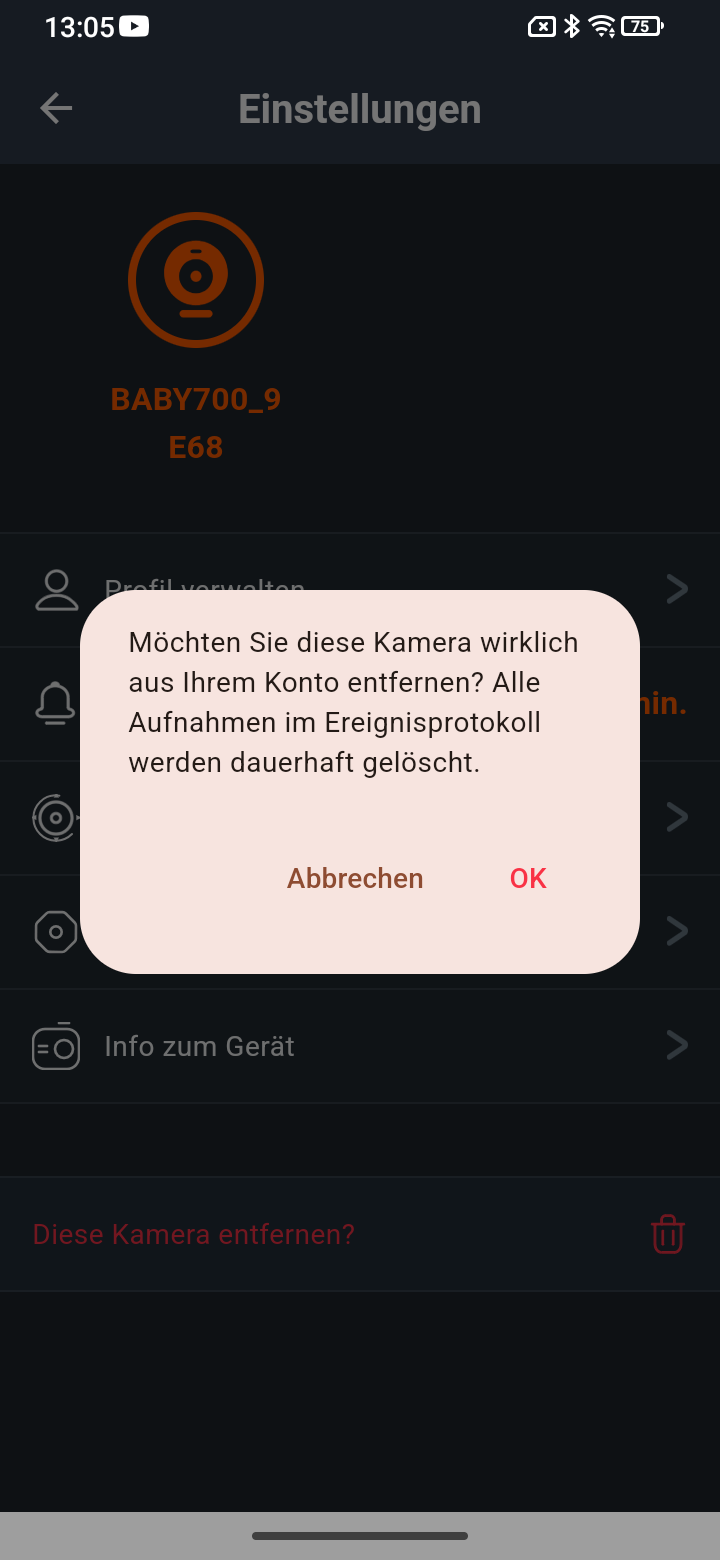This screenshot has width=720, height=1560.
Task: Confirm camera removal with OK
Action: pos(528,878)
